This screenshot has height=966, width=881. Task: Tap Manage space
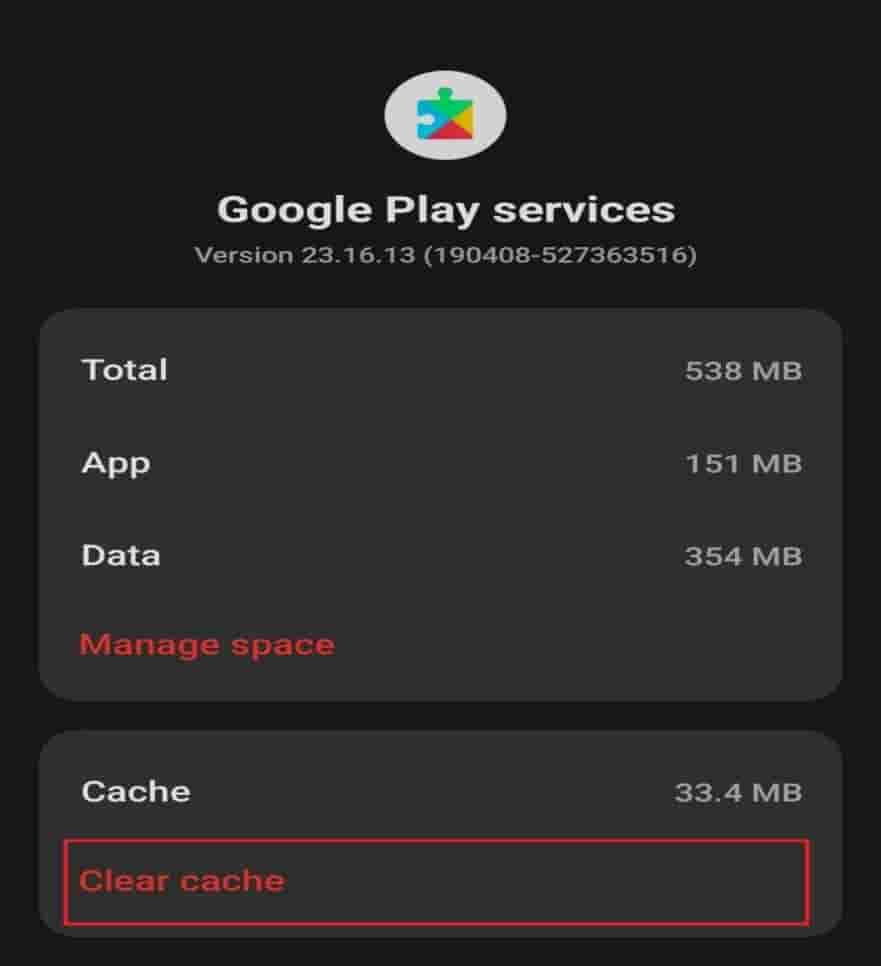[207, 645]
